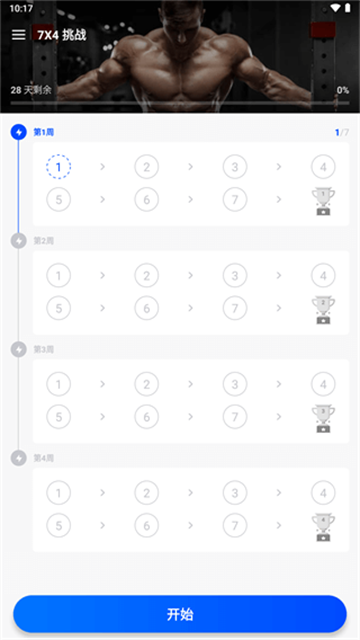
Task: Tap the week 3 trophy
Action: 323,418
